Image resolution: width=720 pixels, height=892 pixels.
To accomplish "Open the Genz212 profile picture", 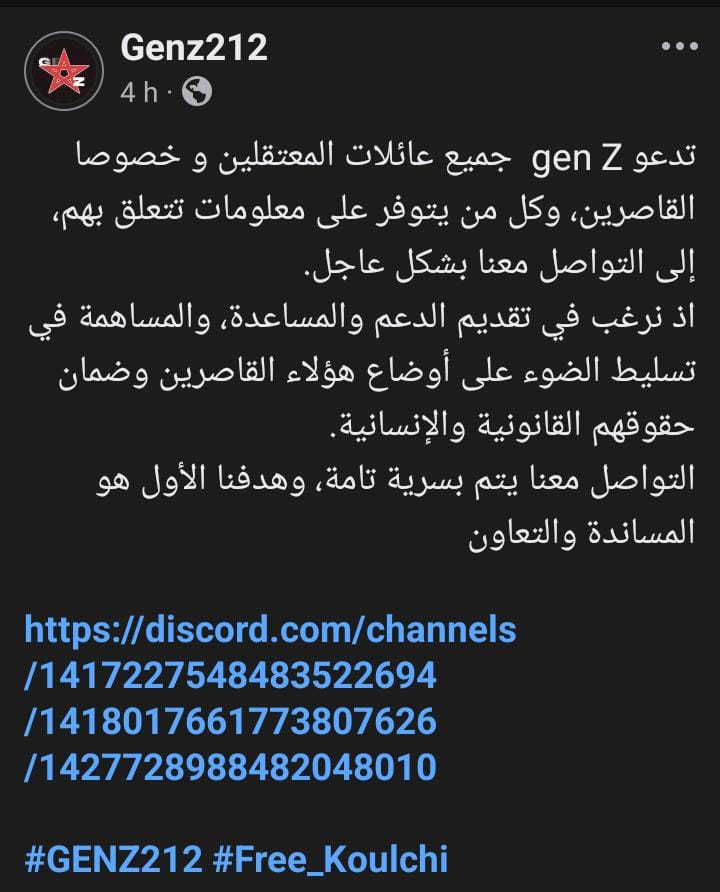I will [x=62, y=70].
